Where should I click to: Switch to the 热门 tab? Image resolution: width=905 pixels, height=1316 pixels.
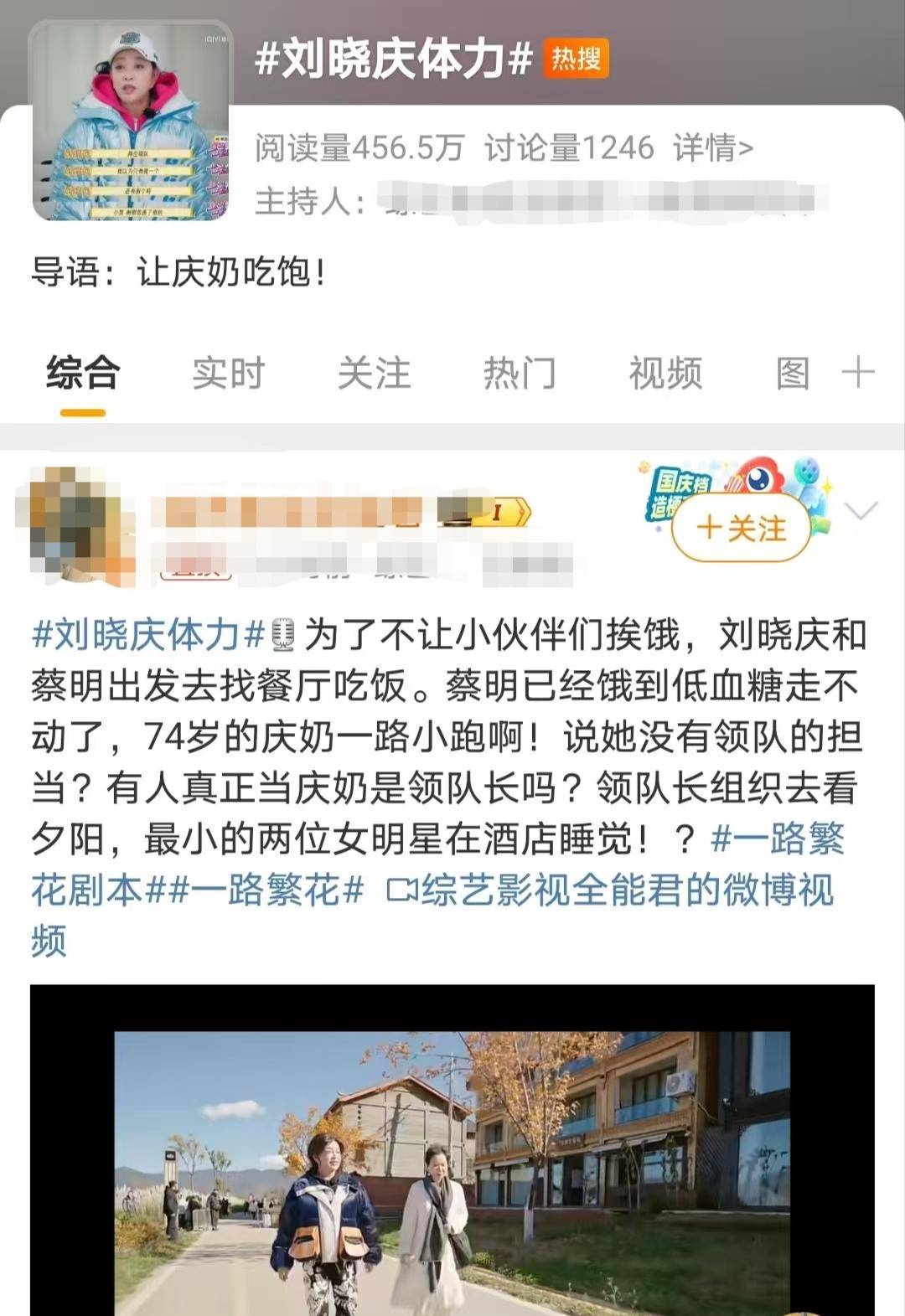[520, 374]
